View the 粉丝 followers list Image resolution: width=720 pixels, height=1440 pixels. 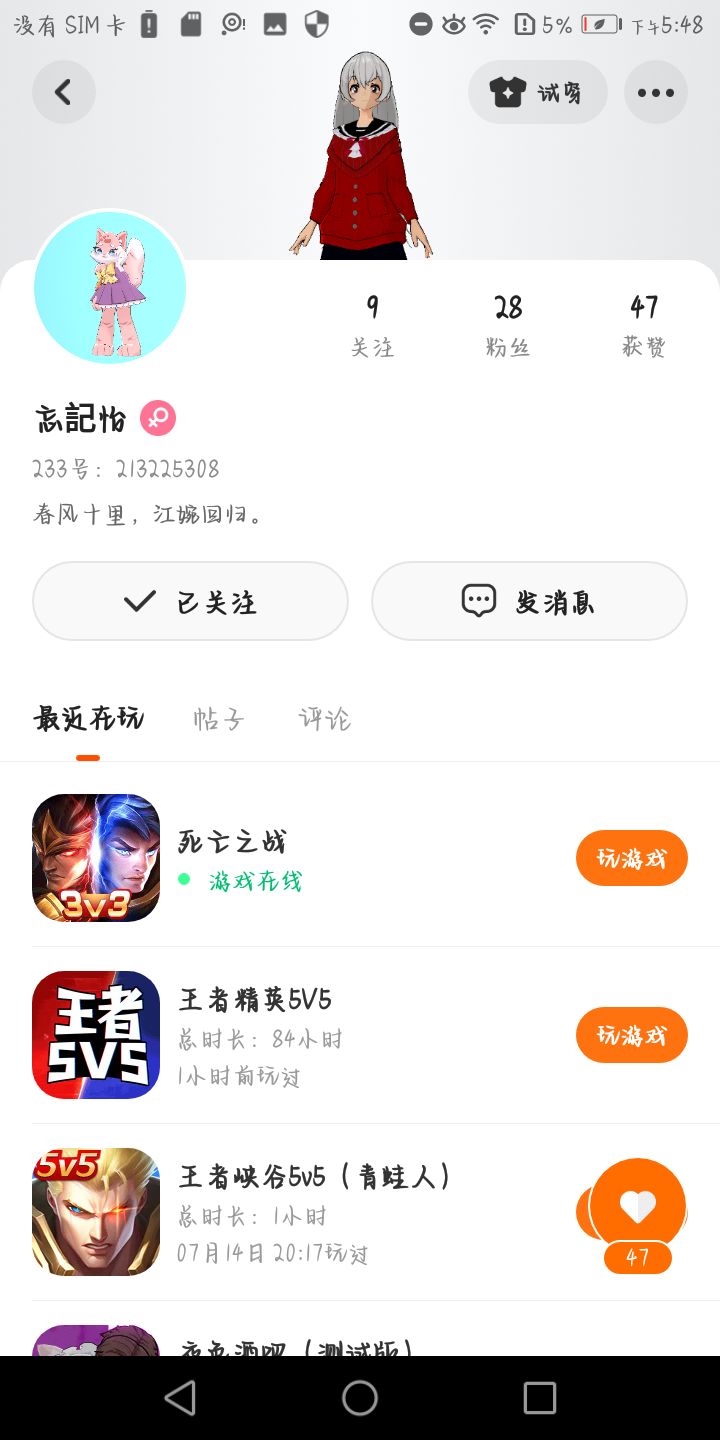pyautogui.click(x=508, y=324)
